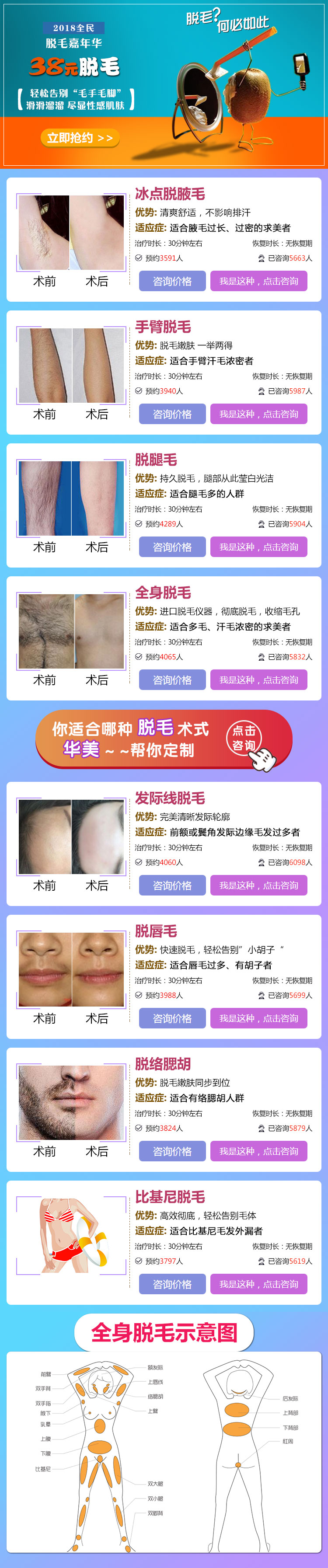
Task: Check the price of 脱络腮胡
Action: pos(172,1151)
